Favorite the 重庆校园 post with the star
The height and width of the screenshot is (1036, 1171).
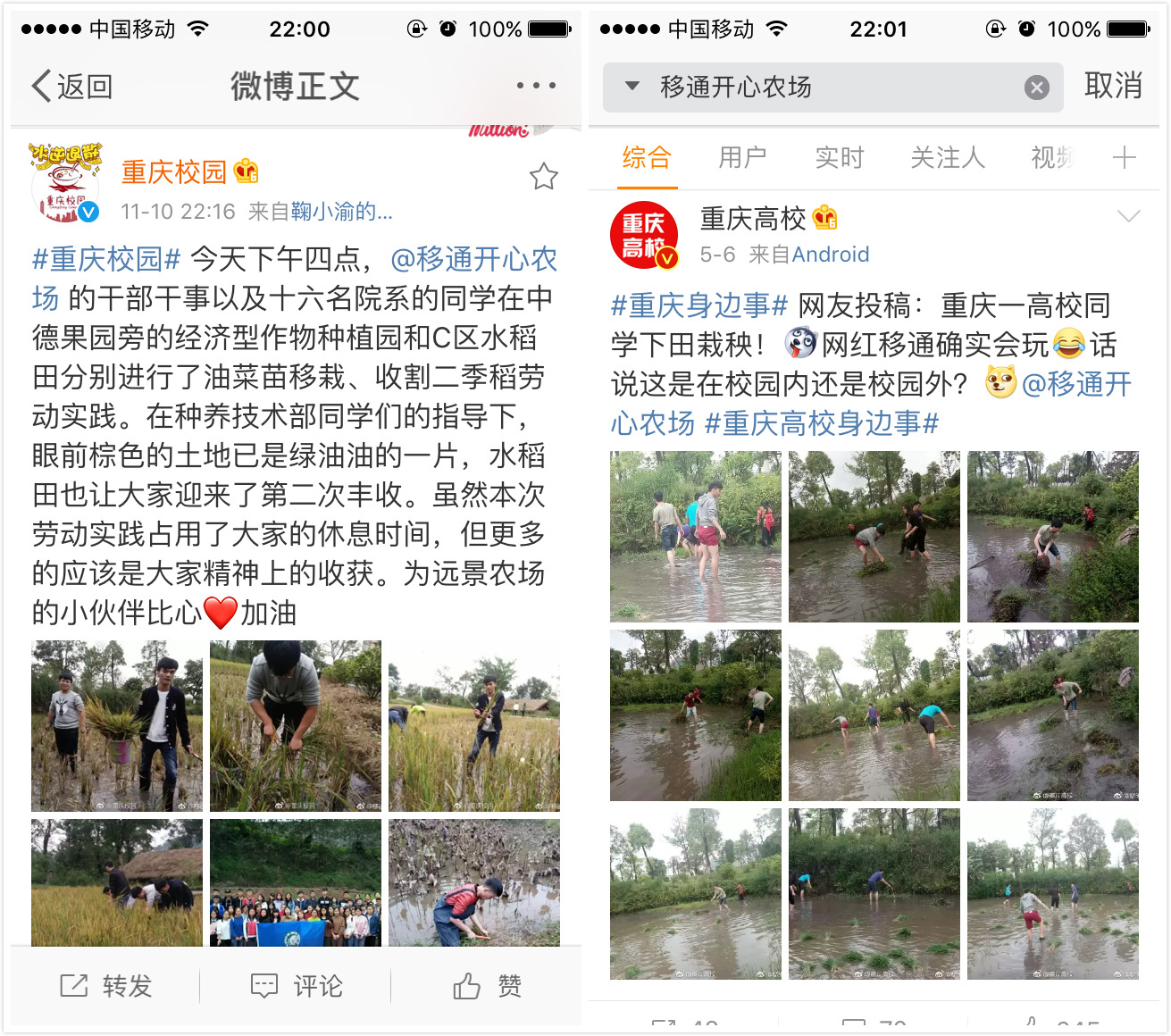click(x=543, y=177)
